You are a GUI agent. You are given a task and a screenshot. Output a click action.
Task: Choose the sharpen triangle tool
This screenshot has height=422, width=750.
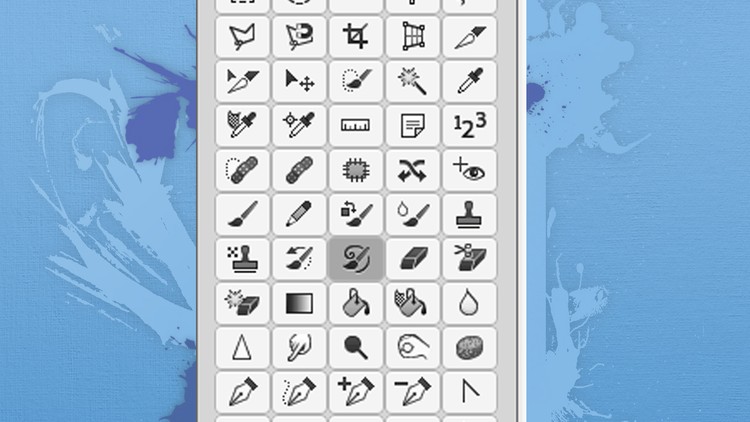click(242, 346)
